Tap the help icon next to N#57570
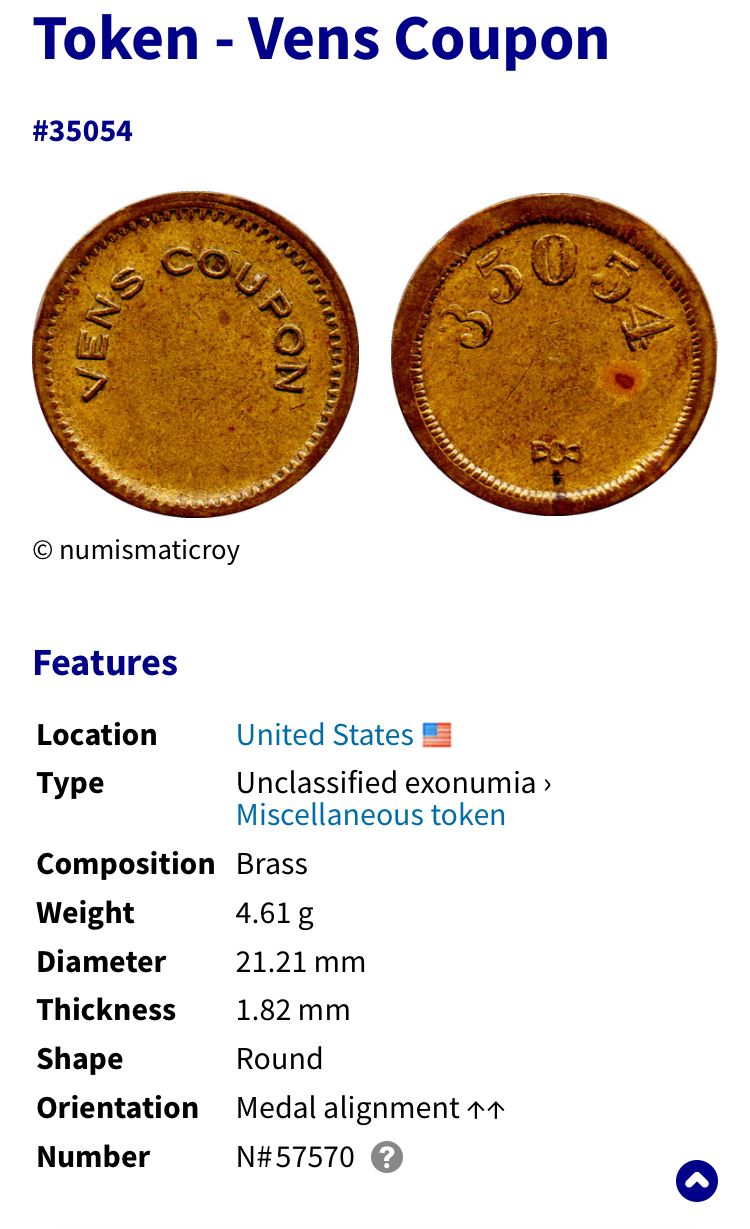Screen dimensions: 750x1229 point(387,1158)
